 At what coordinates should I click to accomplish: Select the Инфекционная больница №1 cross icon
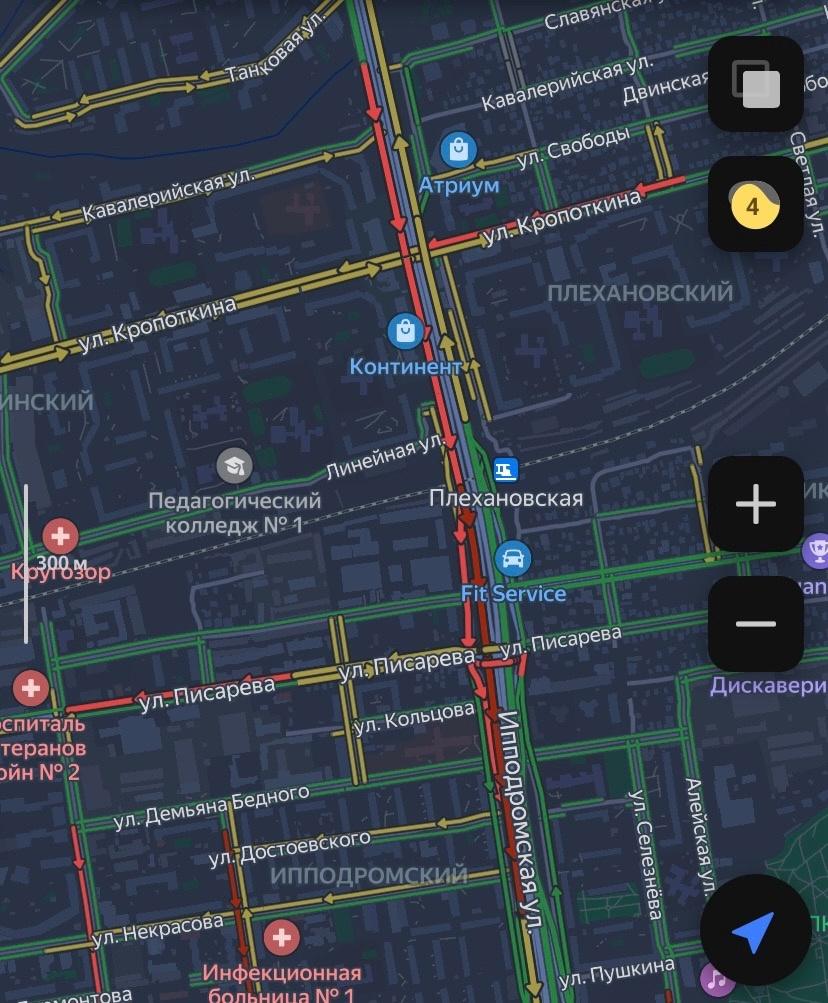[281, 939]
